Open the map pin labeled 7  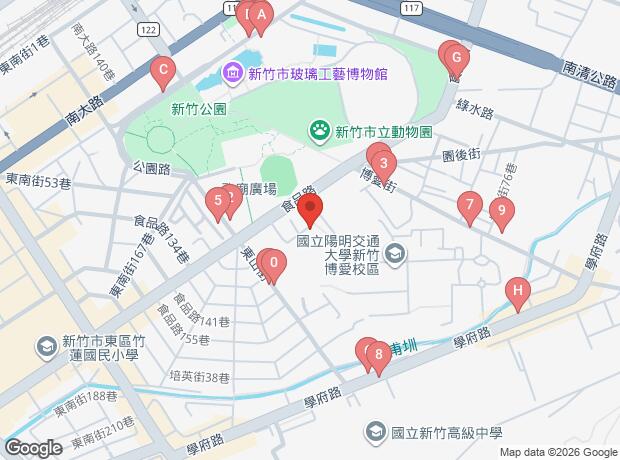(469, 206)
